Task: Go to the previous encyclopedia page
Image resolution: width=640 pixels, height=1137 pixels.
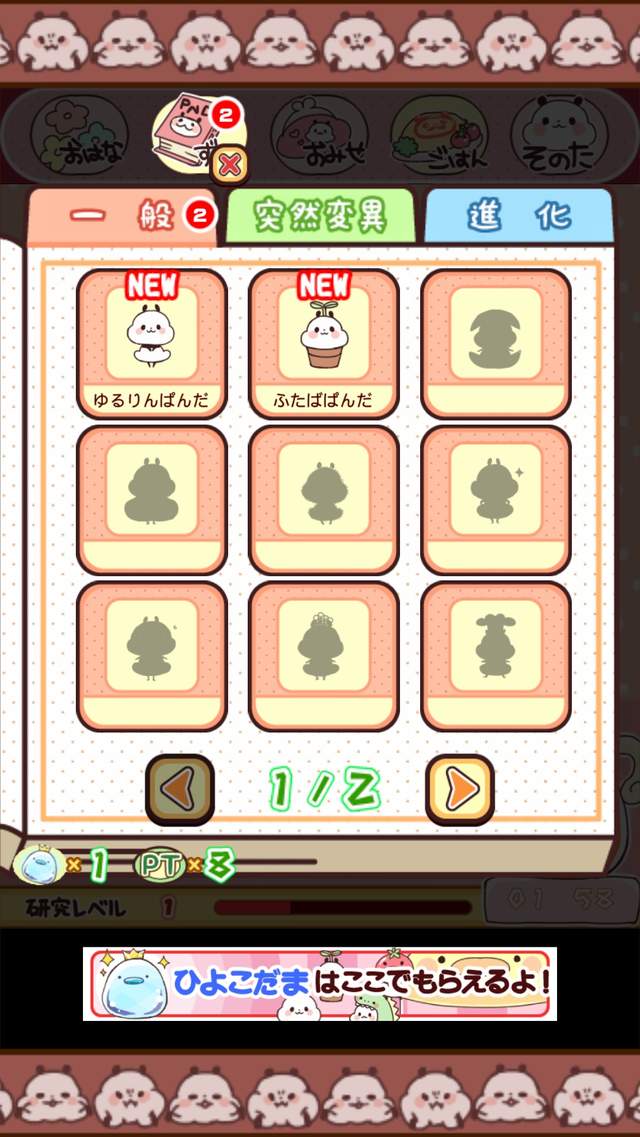Action: click(180, 789)
